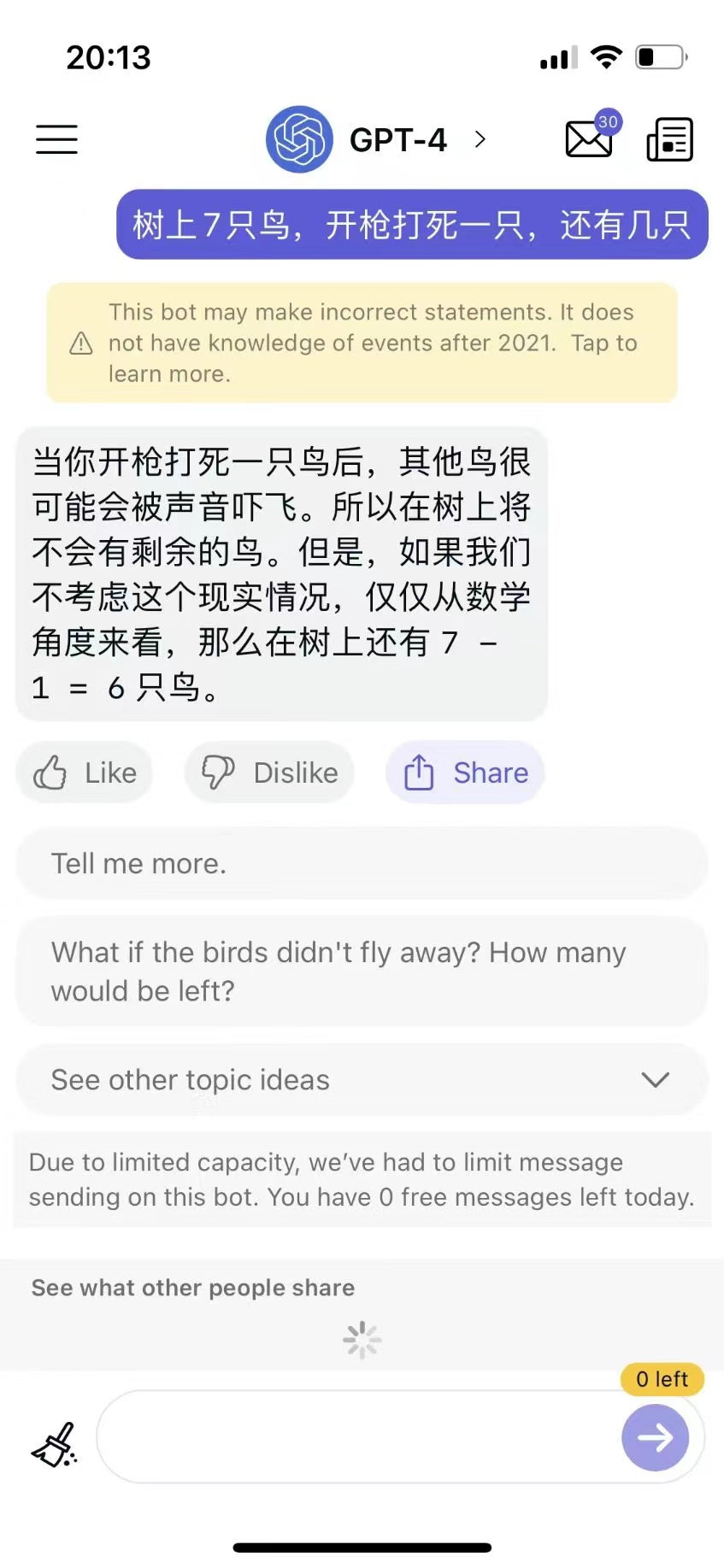Screen dimensions: 724x1568
Task: Open the news feed icon
Action: 669,139
